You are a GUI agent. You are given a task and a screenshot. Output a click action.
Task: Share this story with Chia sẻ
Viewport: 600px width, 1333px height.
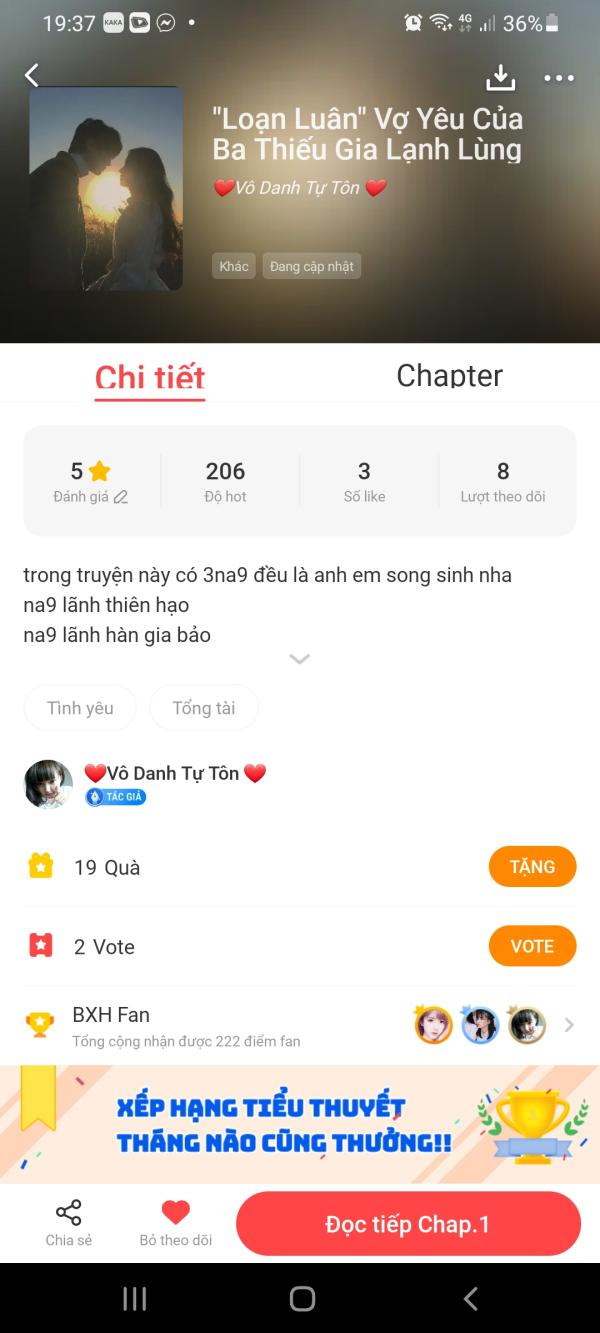[x=69, y=1223]
